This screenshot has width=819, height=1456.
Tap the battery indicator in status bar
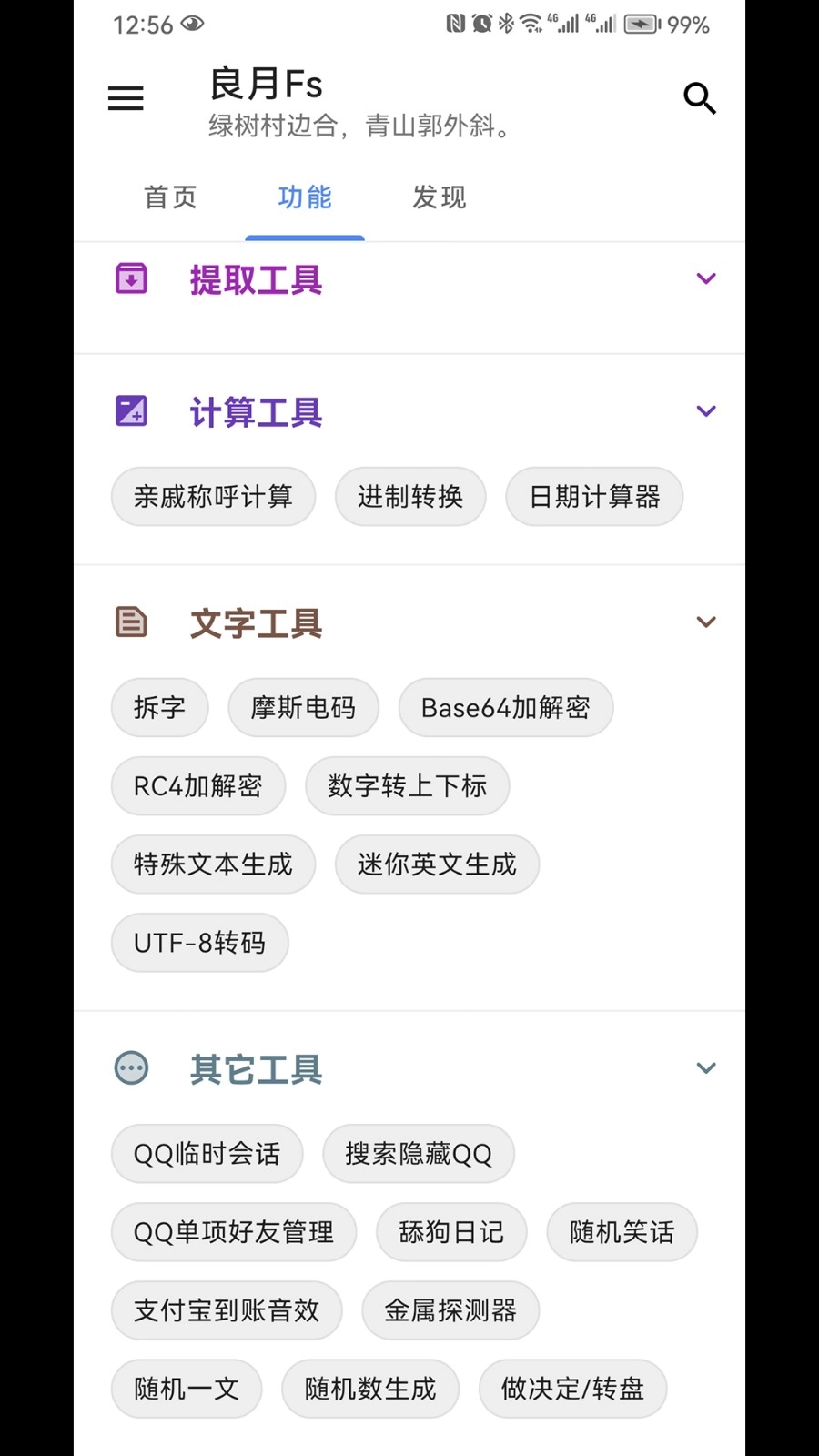(639, 25)
